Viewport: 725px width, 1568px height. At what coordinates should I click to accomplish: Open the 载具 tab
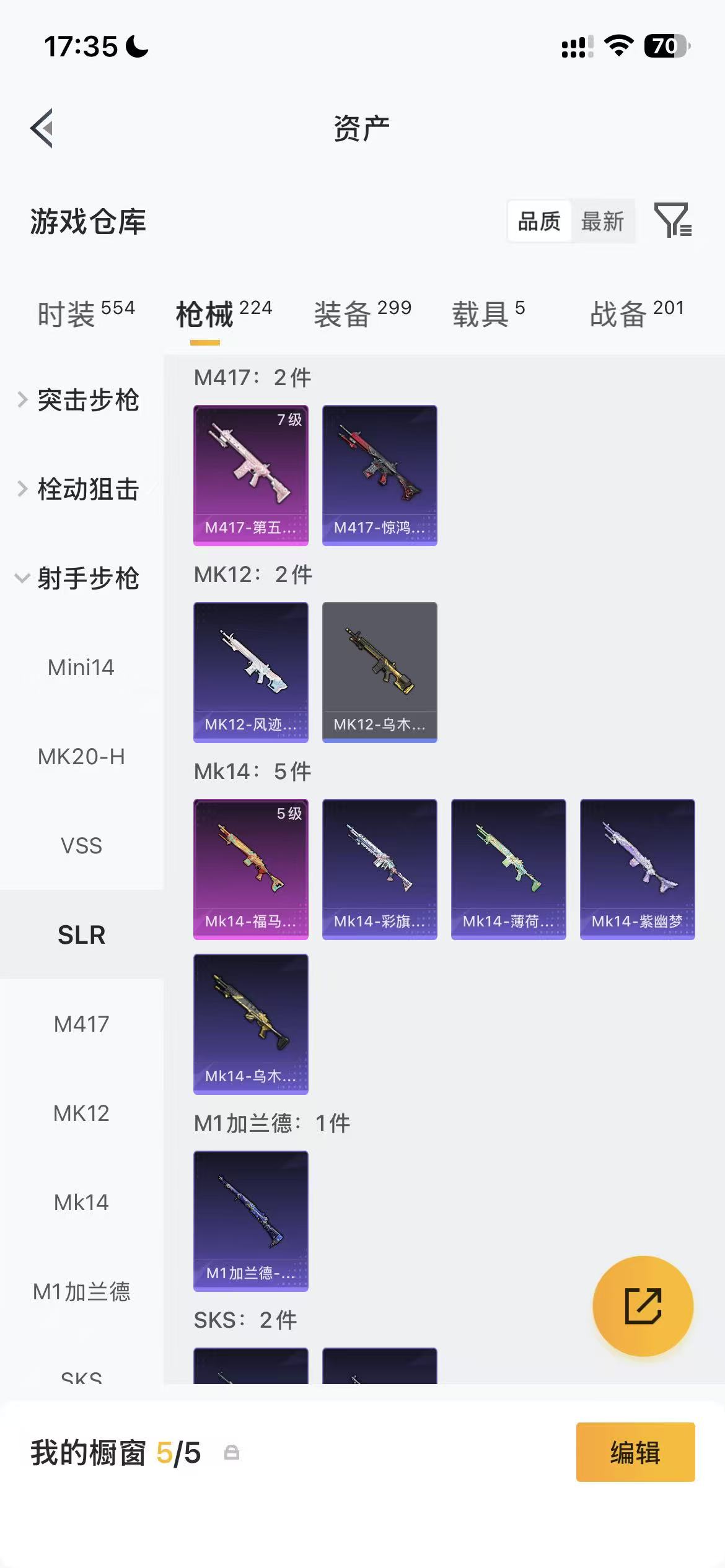point(488,313)
